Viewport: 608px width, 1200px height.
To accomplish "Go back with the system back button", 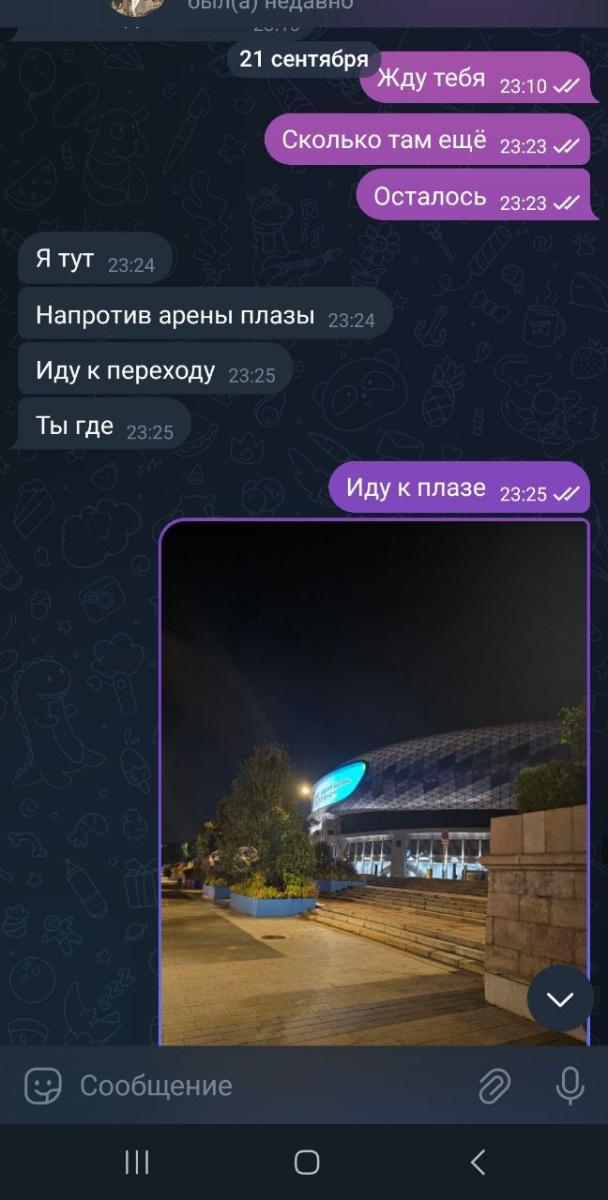I will click(x=477, y=1162).
